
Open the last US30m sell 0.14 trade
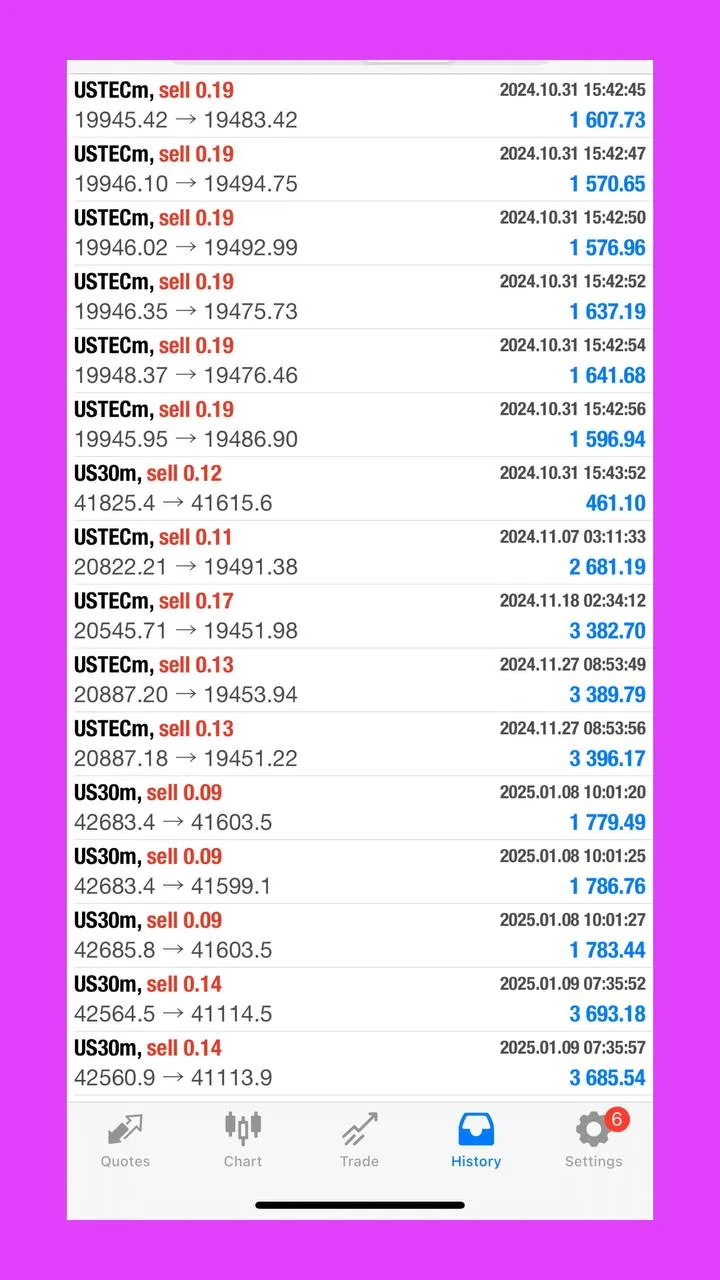[x=360, y=1062]
